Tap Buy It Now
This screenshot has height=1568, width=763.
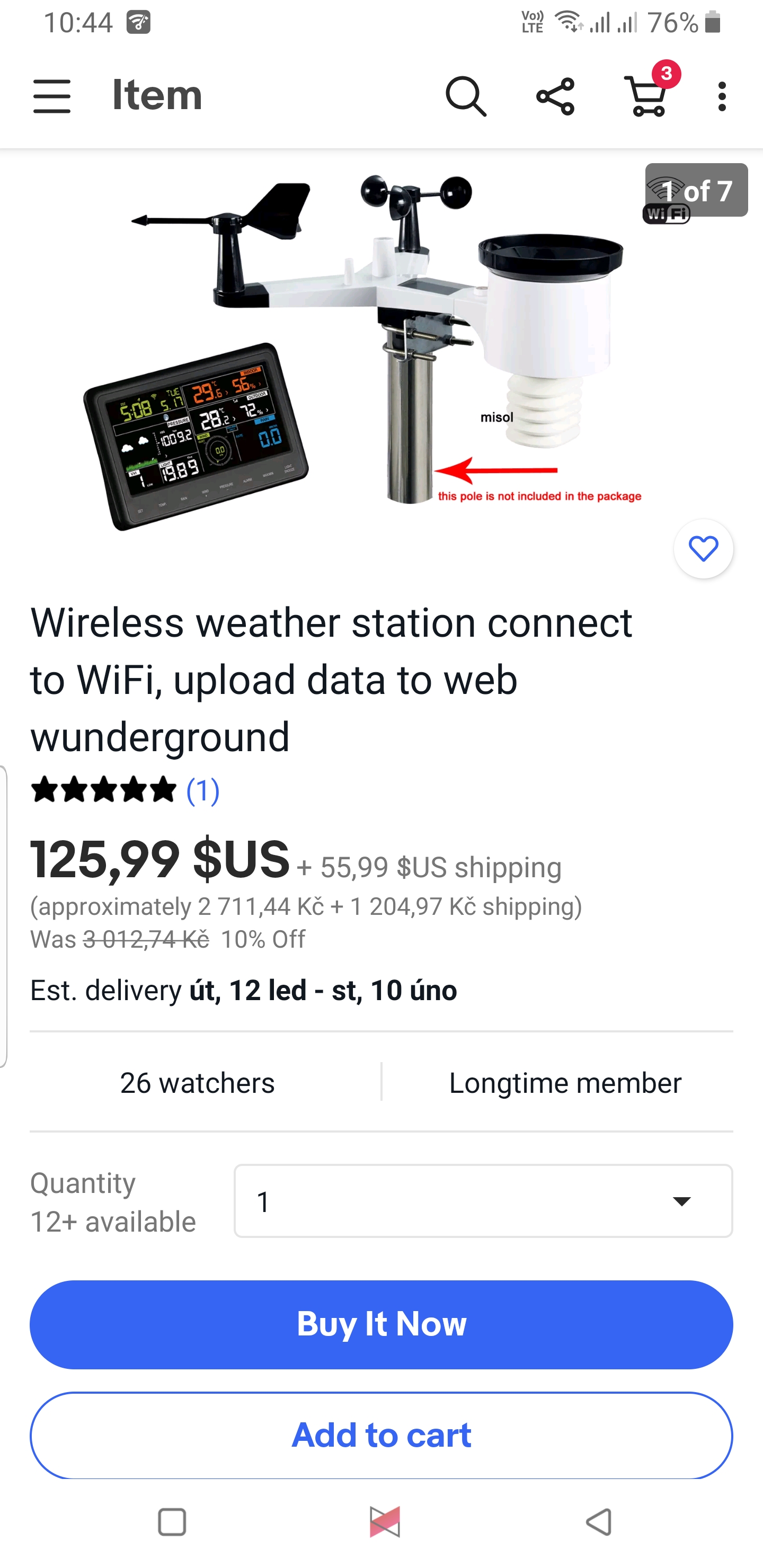[381, 1324]
